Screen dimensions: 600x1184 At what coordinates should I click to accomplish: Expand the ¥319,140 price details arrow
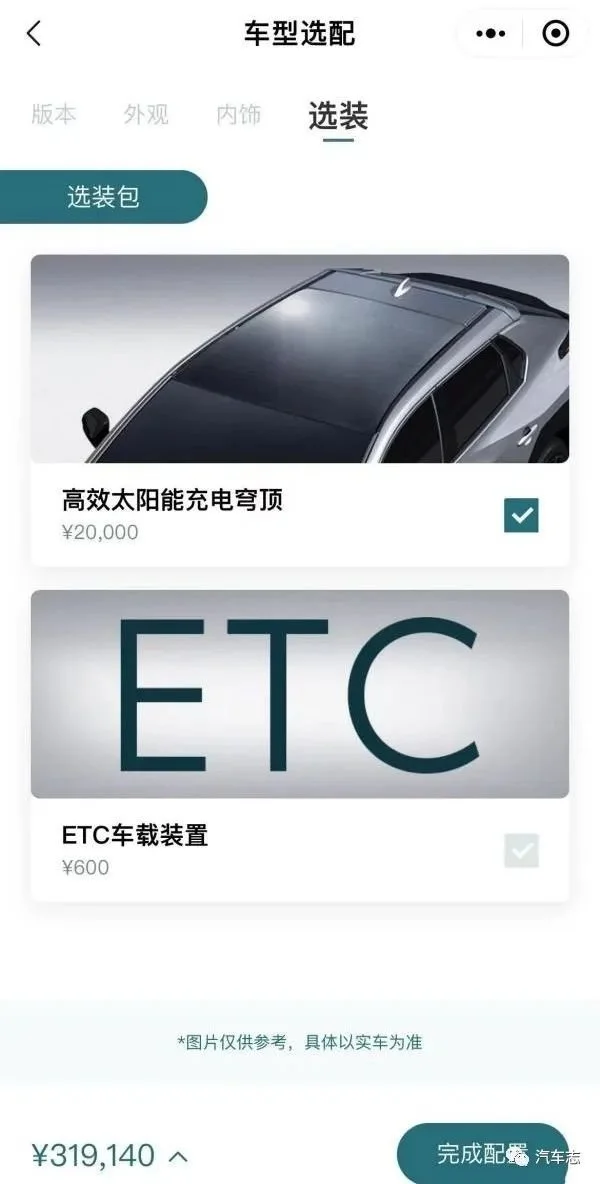tap(179, 1157)
